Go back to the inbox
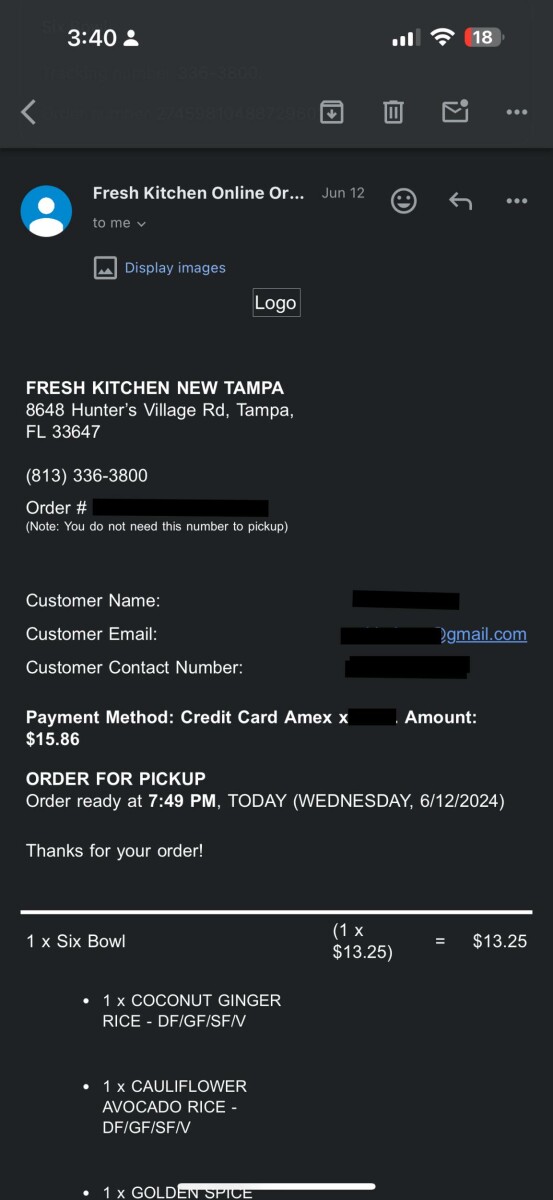Viewport: 553px width, 1200px height. (28, 112)
